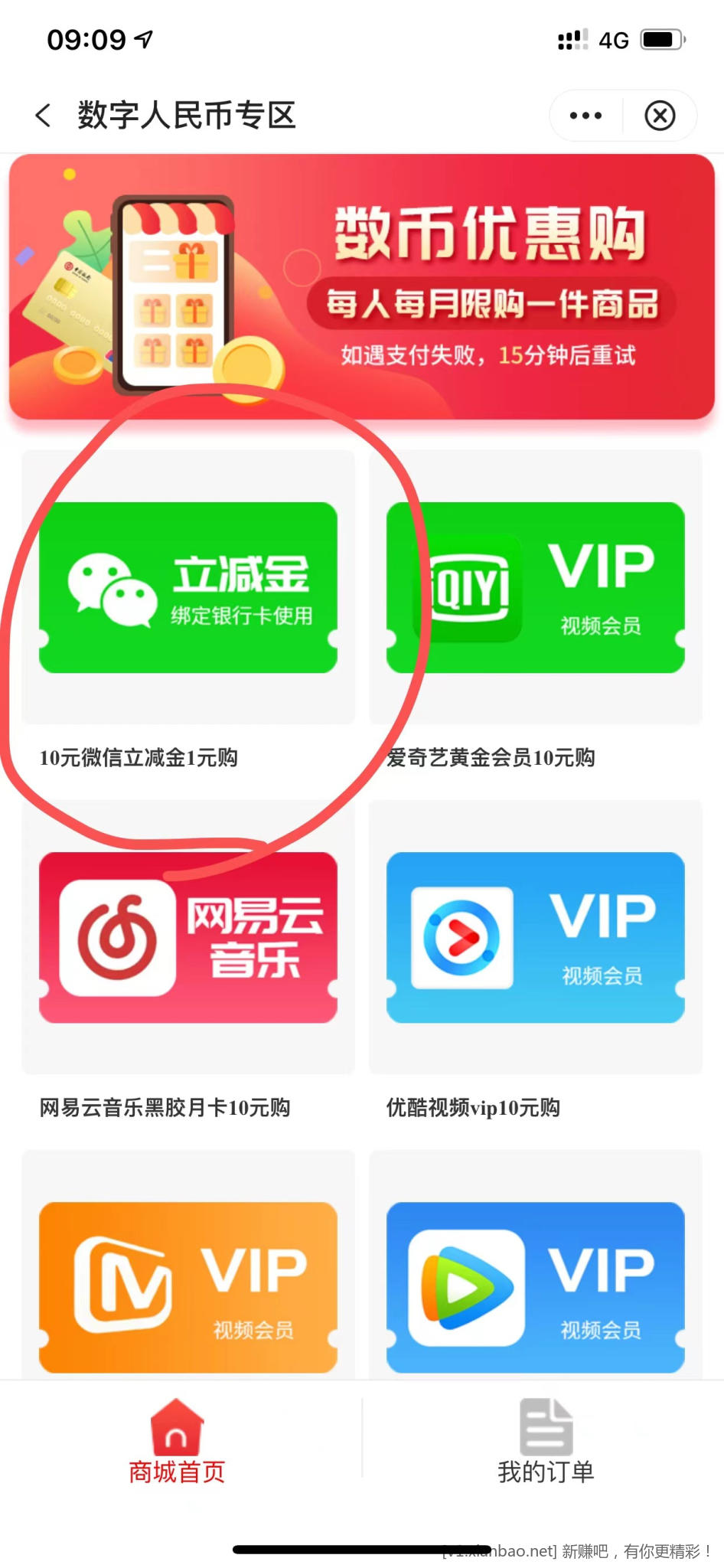Open the three-dot more menu
The width and height of the screenshot is (724, 1568).
(585, 116)
